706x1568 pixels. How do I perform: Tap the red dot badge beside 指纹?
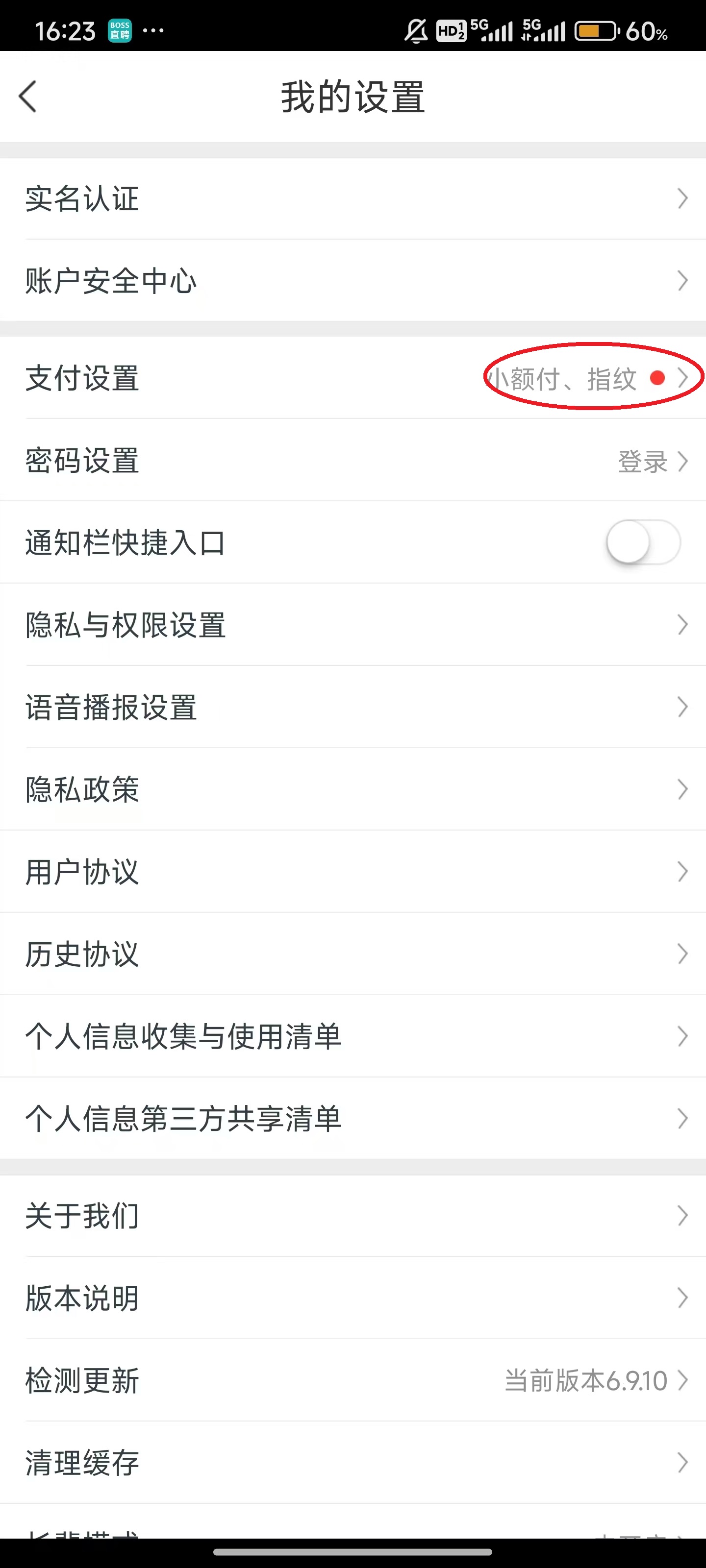[657, 378]
